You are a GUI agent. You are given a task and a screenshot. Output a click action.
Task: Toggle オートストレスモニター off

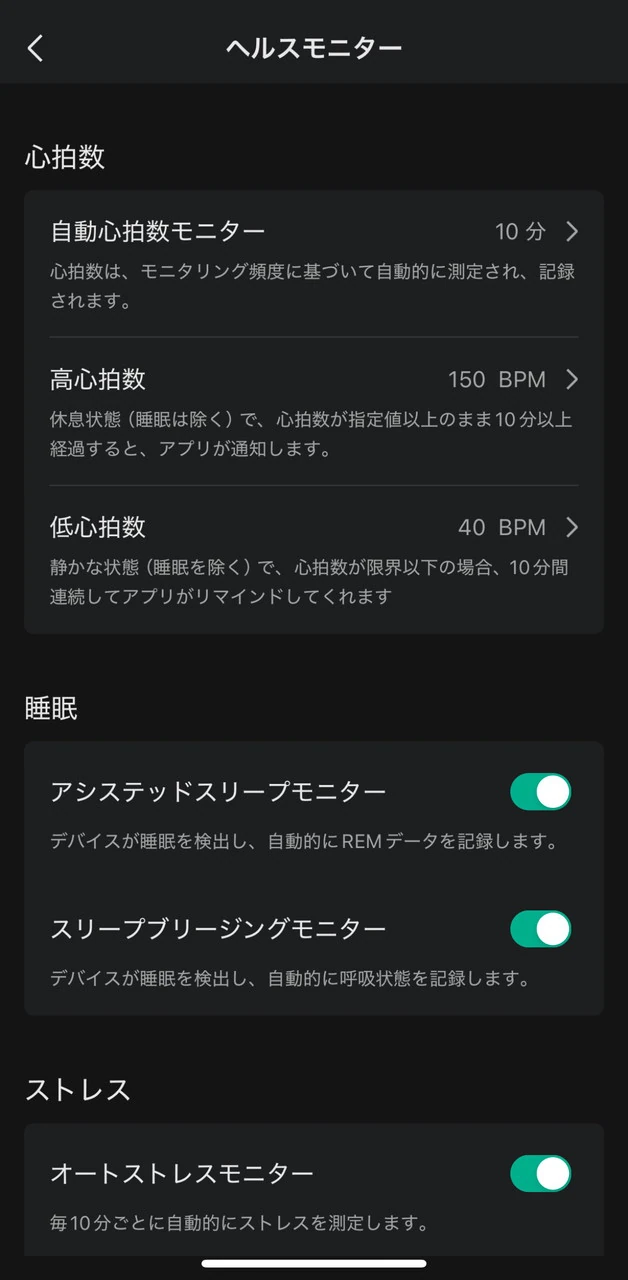tap(540, 1173)
